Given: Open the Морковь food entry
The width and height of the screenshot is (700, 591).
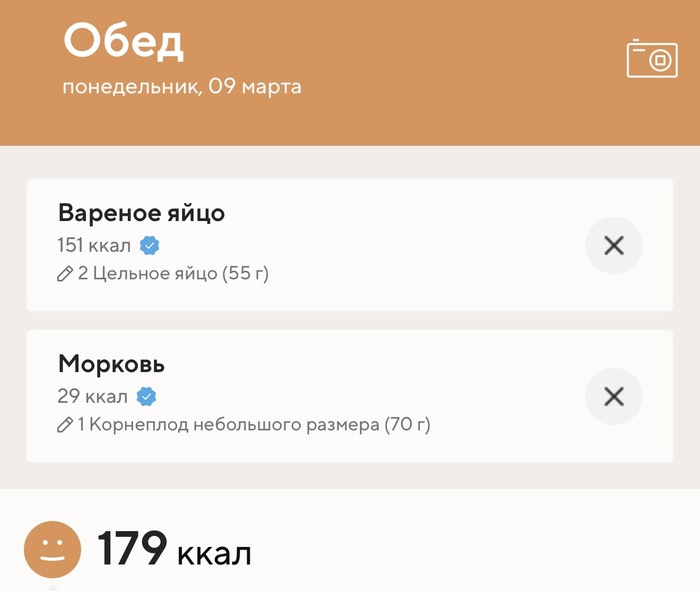Looking at the screenshot, I should coord(300,395).
